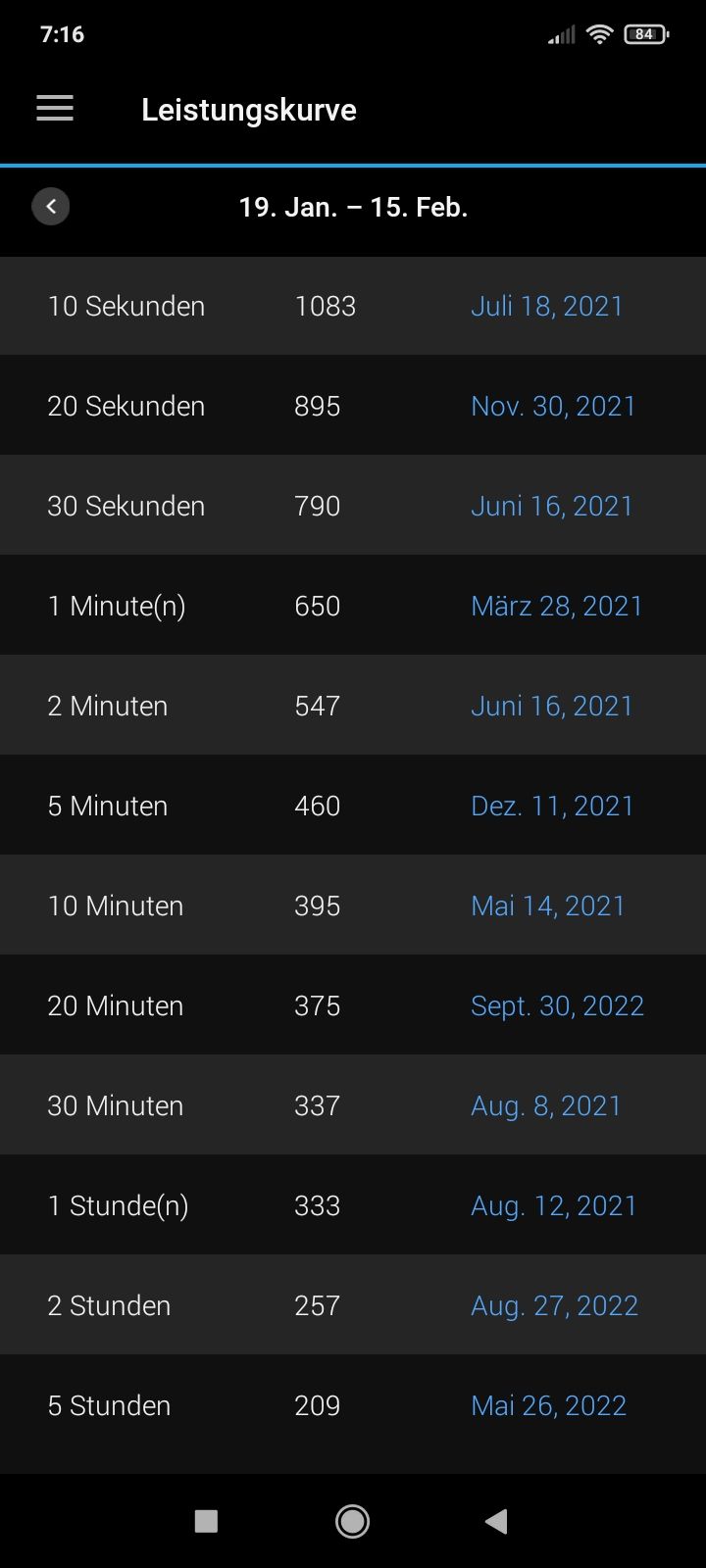706x1568 pixels.
Task: Open März 28, 2021 activity link
Action: tap(556, 606)
